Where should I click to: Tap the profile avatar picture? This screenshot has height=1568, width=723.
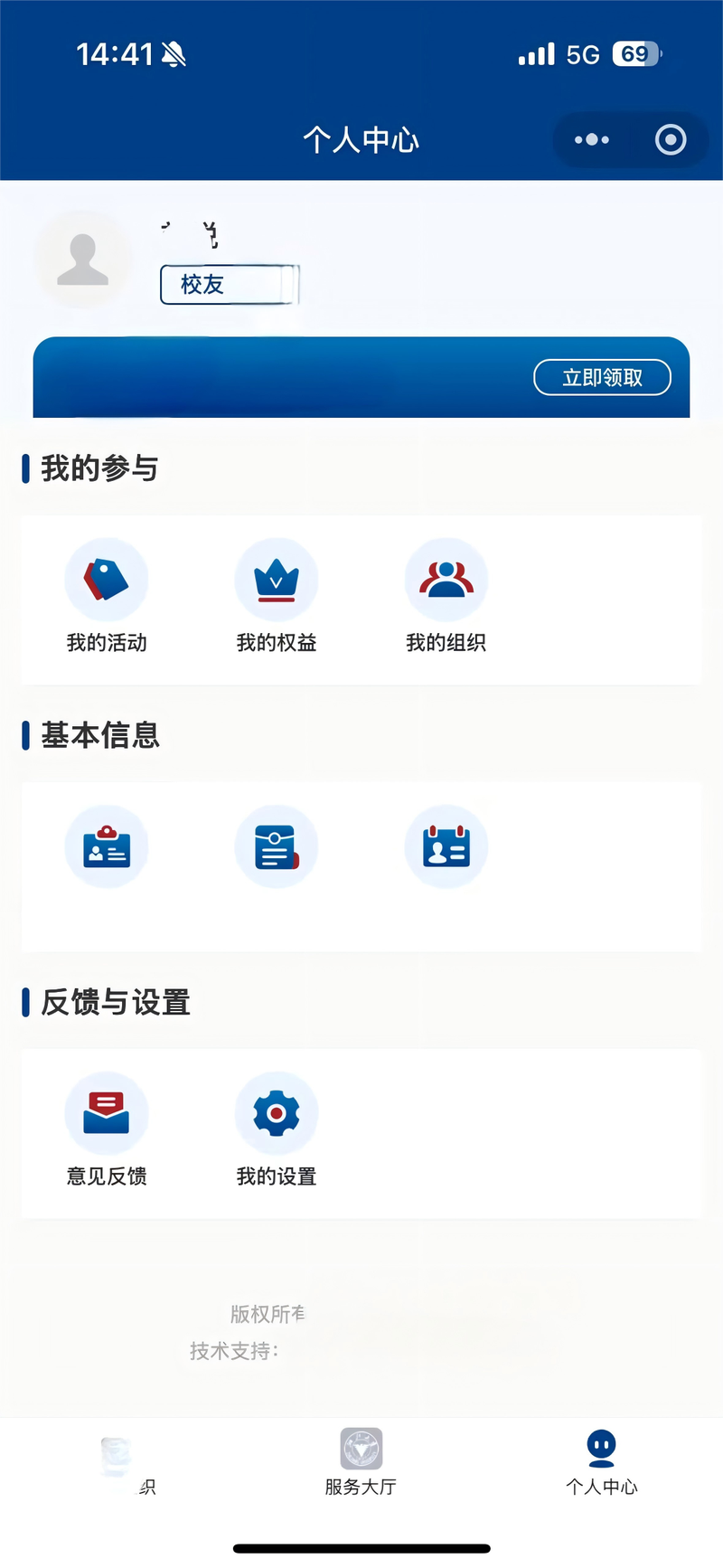(82, 260)
